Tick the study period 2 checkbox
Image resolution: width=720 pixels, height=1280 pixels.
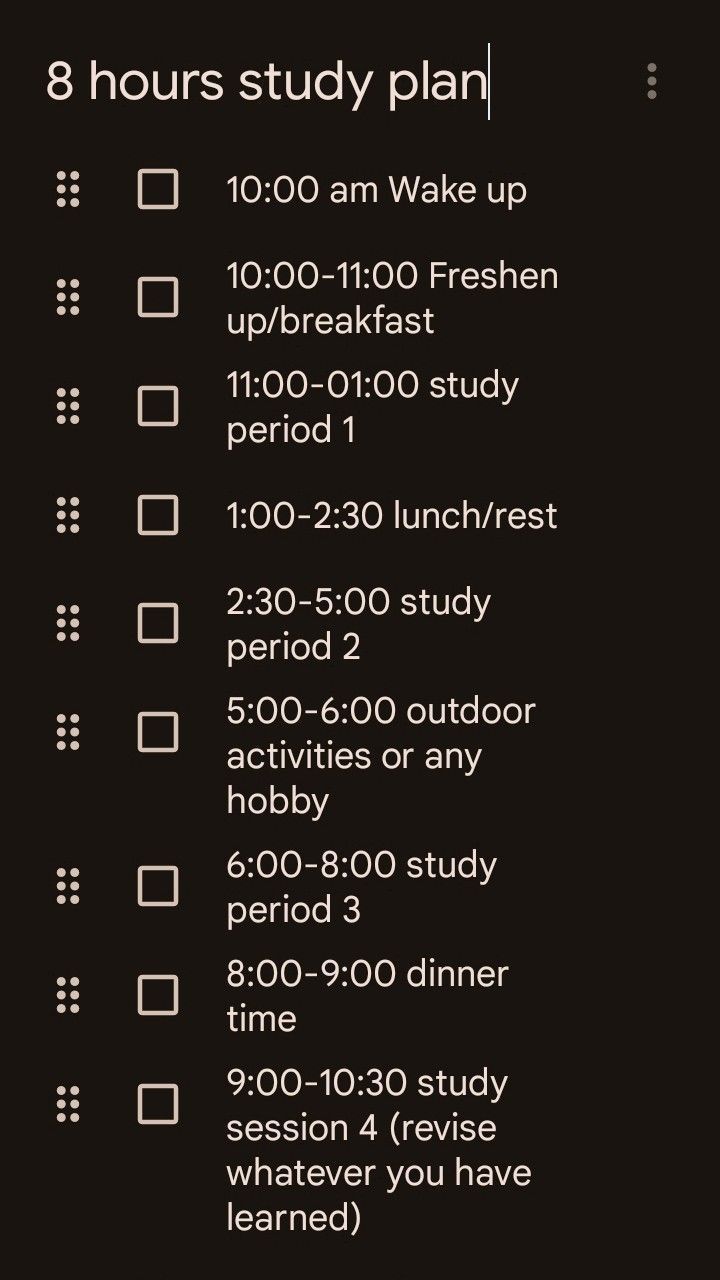158,623
